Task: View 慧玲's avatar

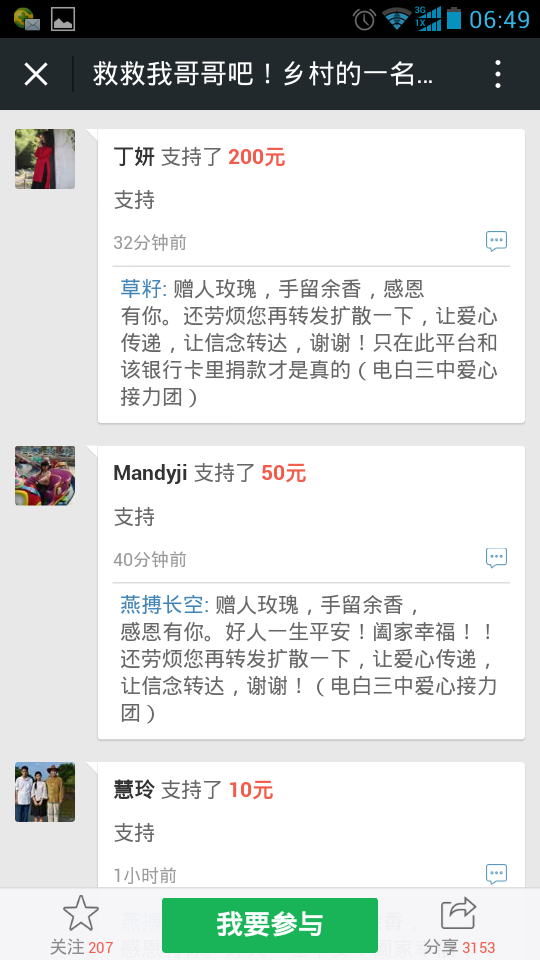Action: point(45,792)
